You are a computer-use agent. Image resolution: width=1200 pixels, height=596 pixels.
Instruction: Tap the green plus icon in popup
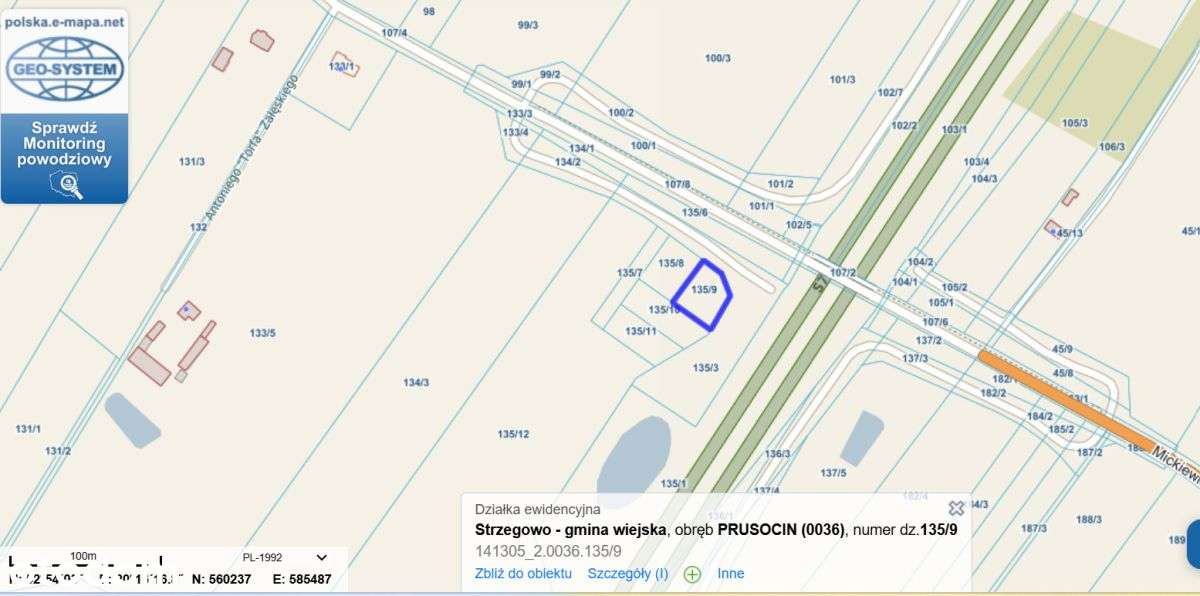point(692,574)
